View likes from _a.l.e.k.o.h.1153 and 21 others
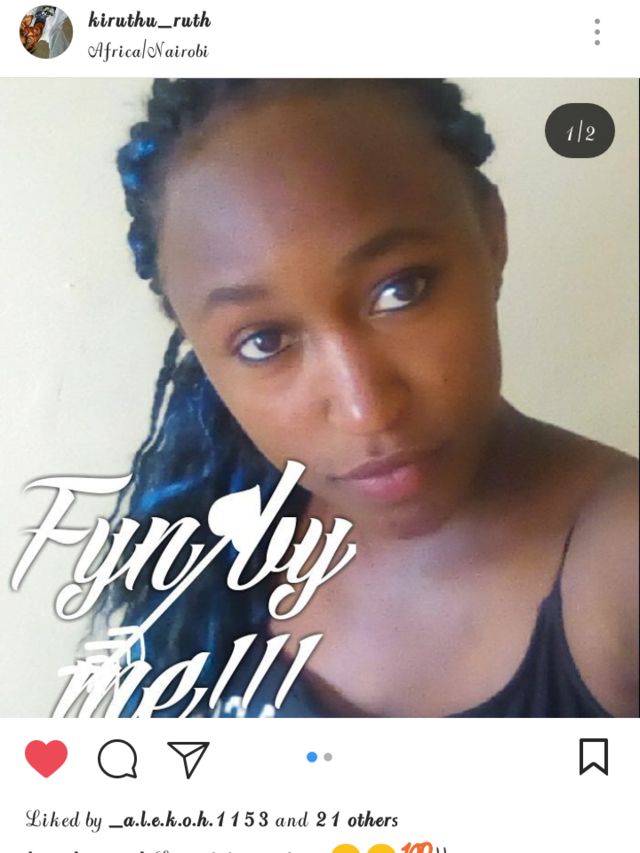 [x=212, y=820]
